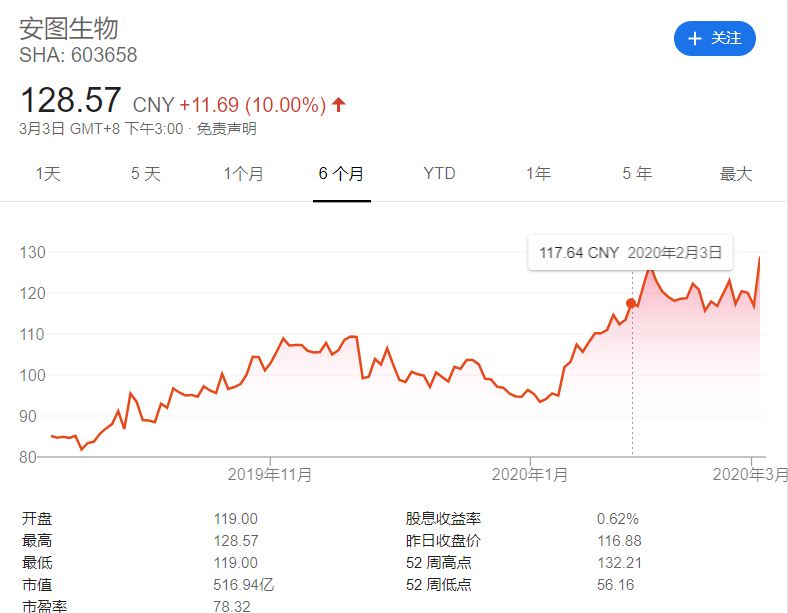This screenshot has width=788, height=613.
Task: Show the 最大 time range
Action: point(735,174)
